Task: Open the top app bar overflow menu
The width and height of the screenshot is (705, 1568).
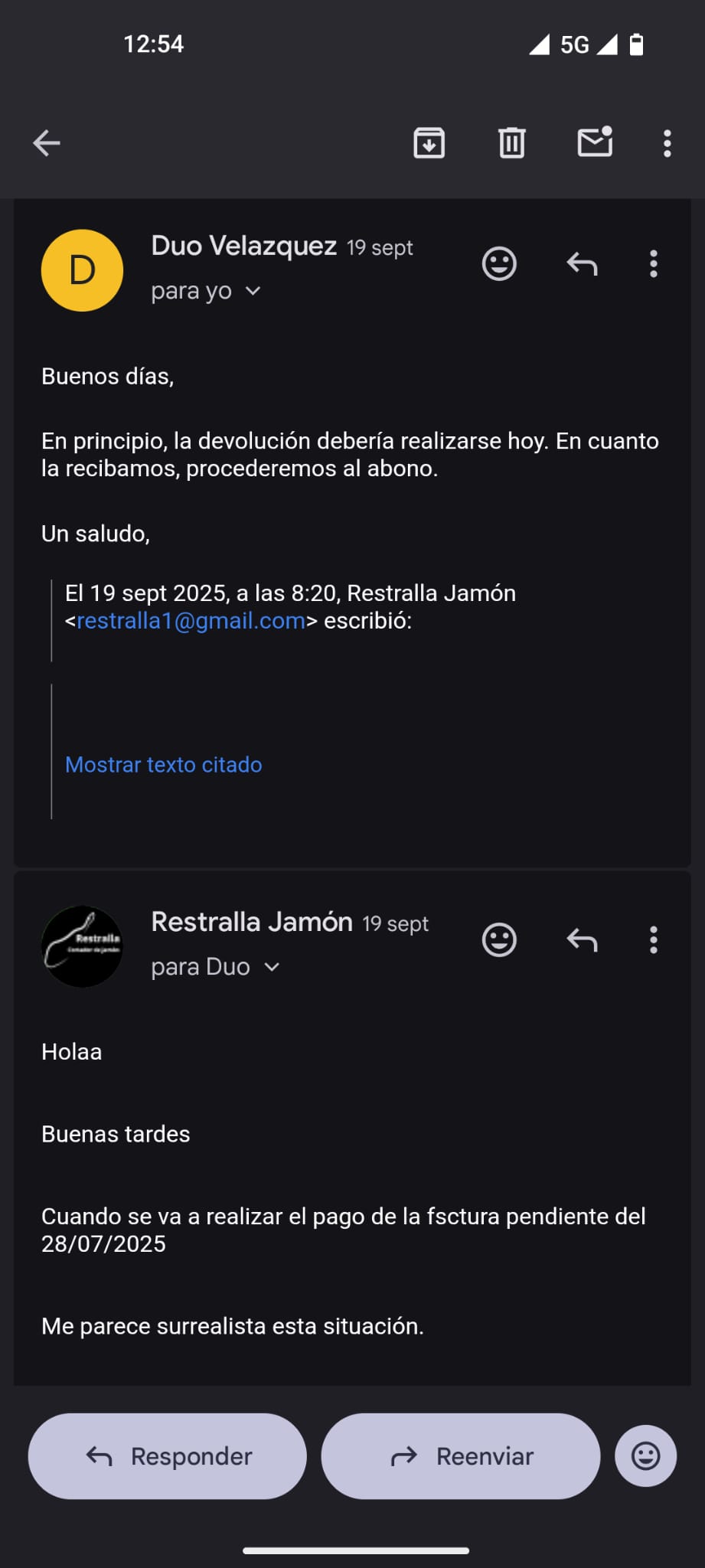Action: tap(667, 143)
